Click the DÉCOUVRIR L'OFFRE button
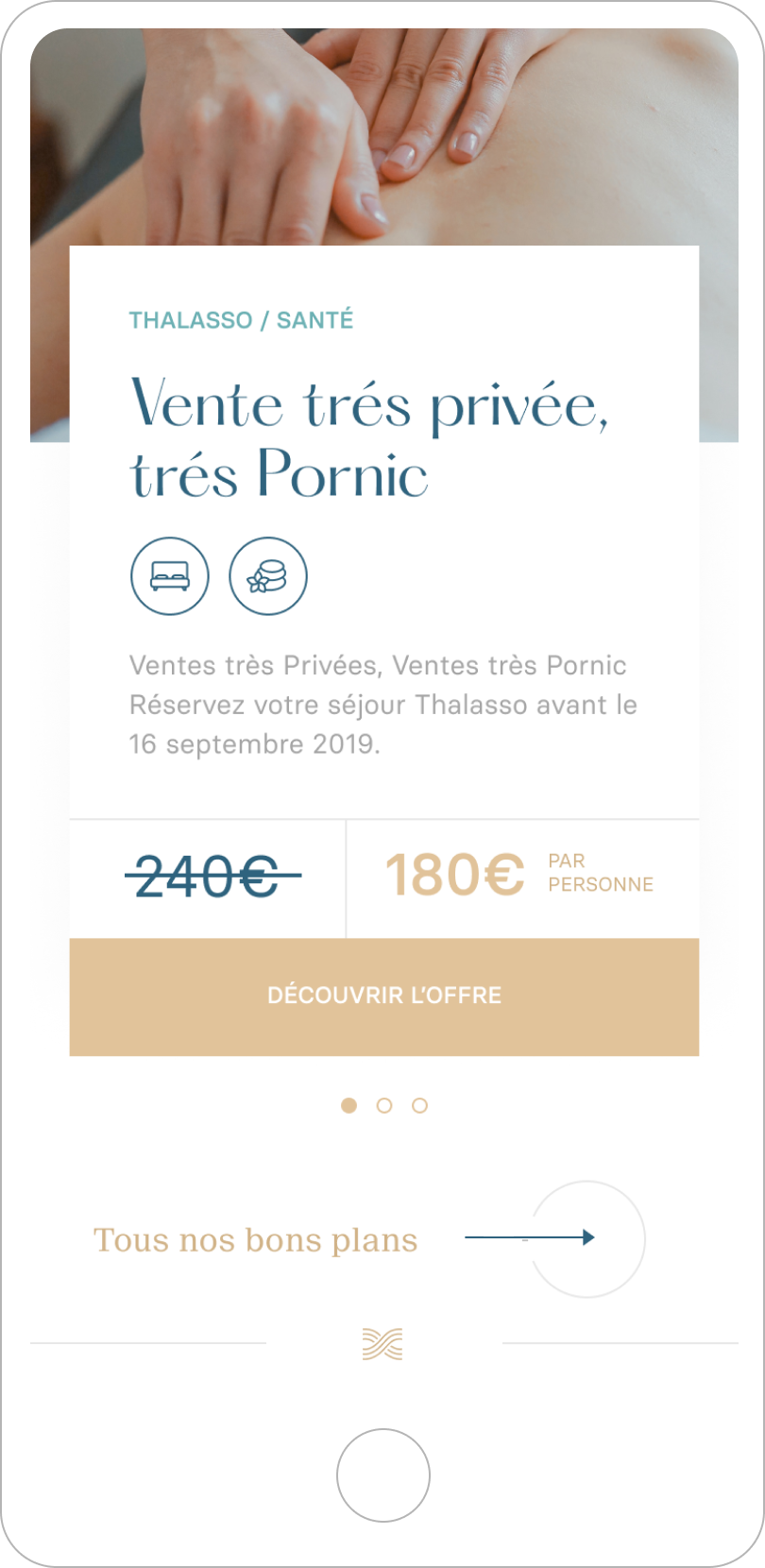Image resolution: width=765 pixels, height=1568 pixels. pyautogui.click(x=382, y=995)
